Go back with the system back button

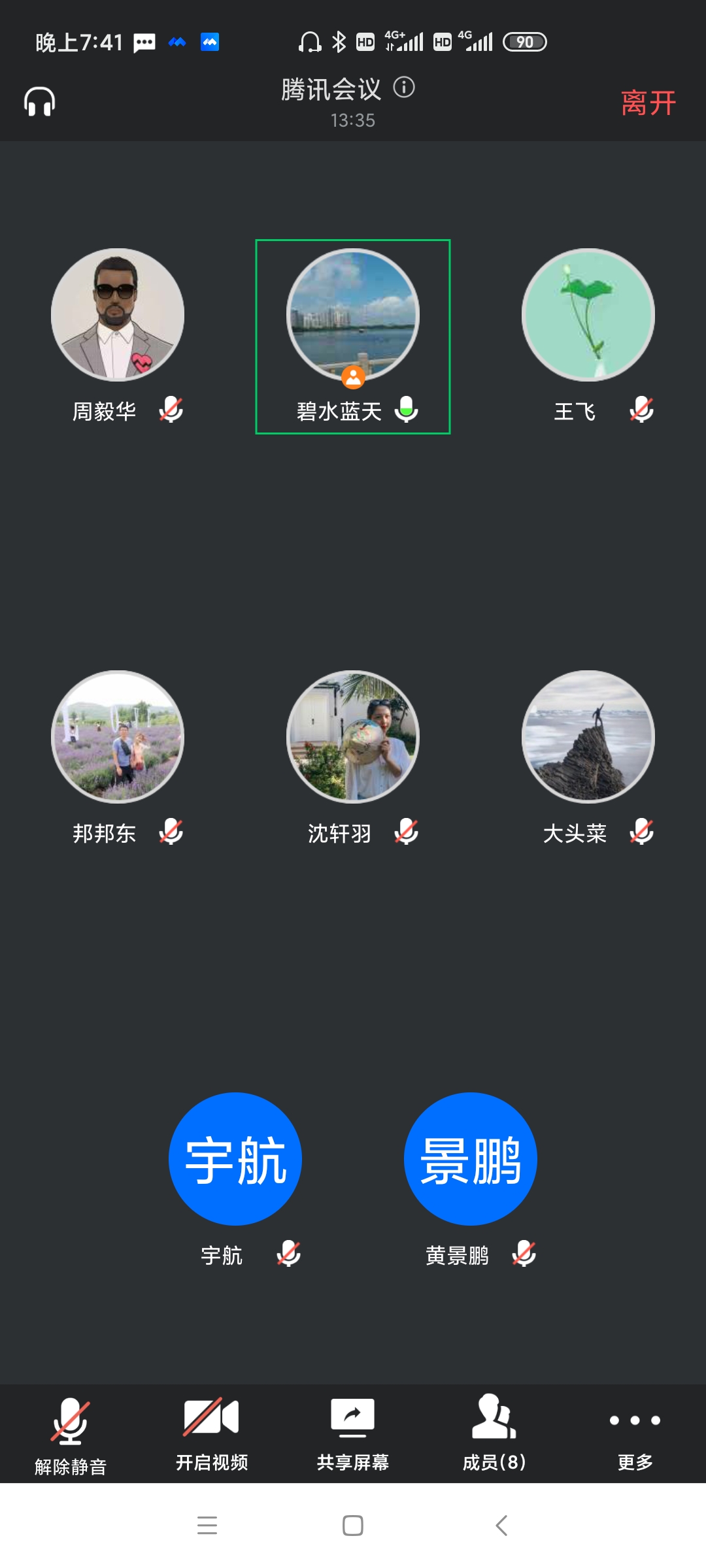click(501, 1526)
